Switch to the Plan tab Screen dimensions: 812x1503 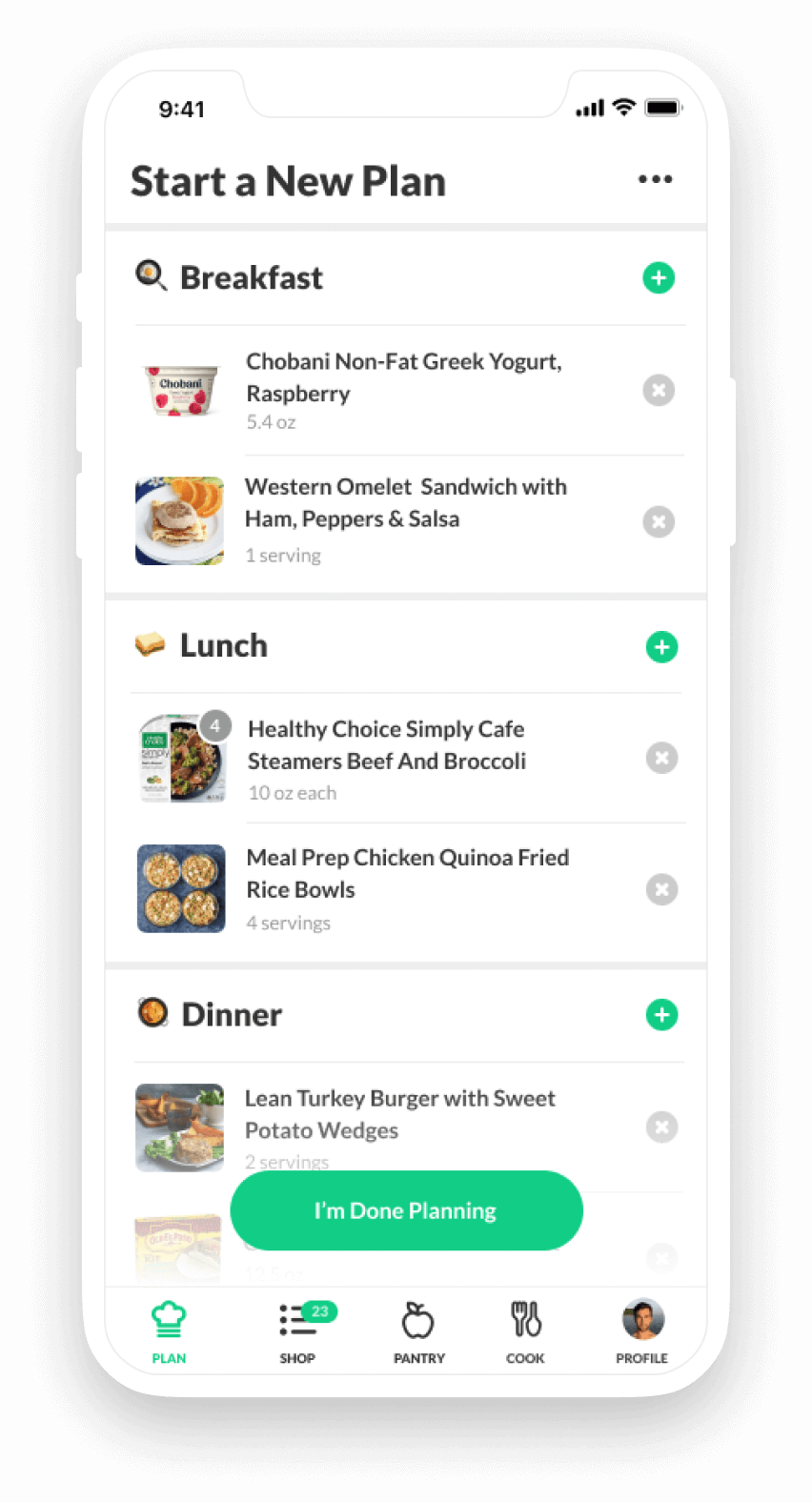point(169,1331)
